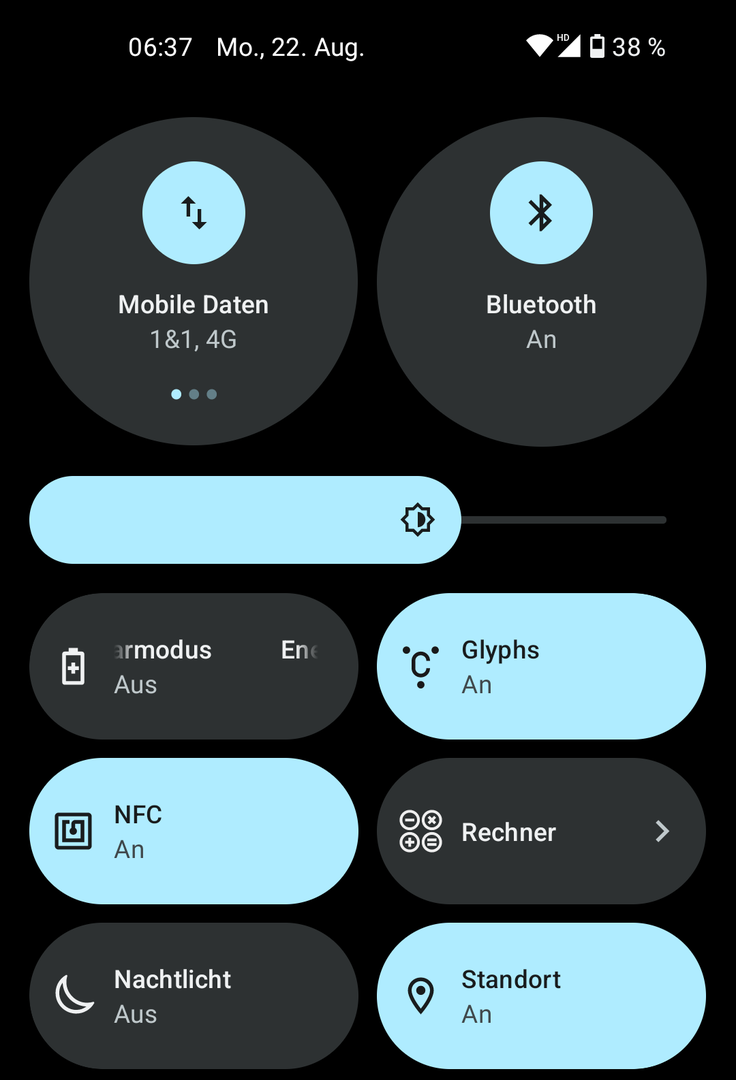This screenshot has height=1080, width=736.
Task: Turn off Bluetooth
Action: (541, 213)
